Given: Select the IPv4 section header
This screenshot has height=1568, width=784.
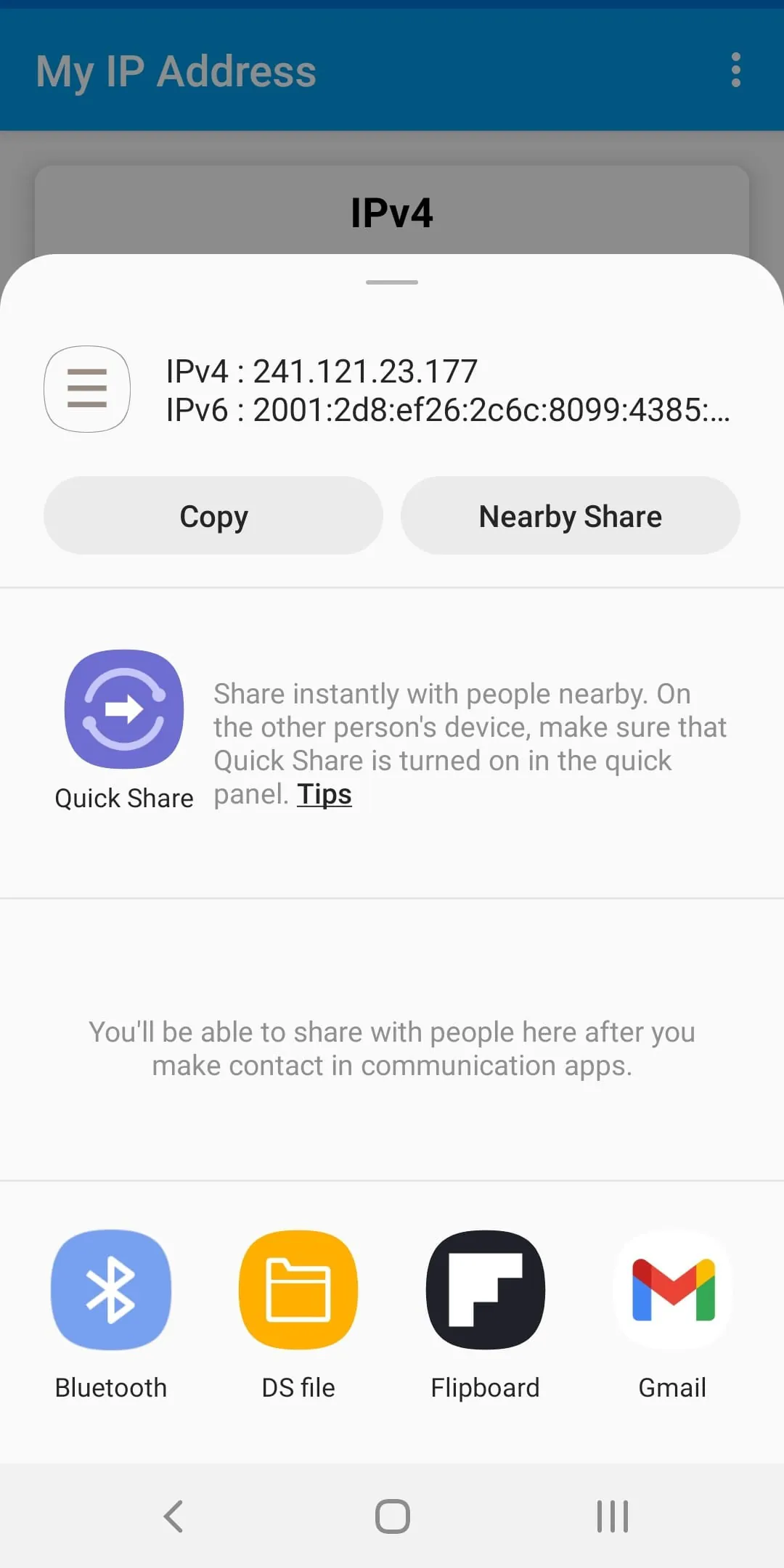Looking at the screenshot, I should click(x=392, y=211).
